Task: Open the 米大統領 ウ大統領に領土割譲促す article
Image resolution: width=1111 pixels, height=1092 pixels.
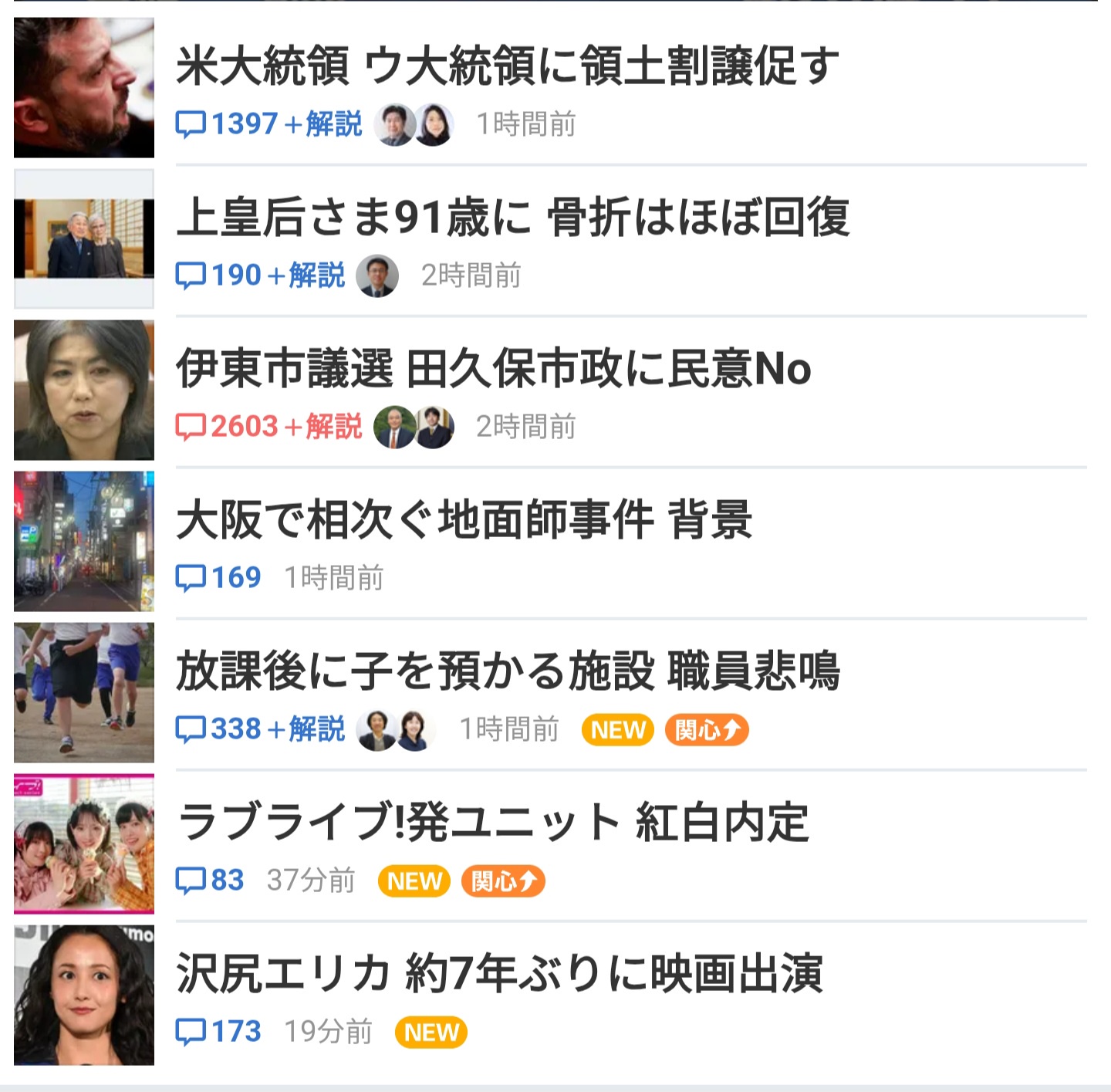Action: [507, 66]
